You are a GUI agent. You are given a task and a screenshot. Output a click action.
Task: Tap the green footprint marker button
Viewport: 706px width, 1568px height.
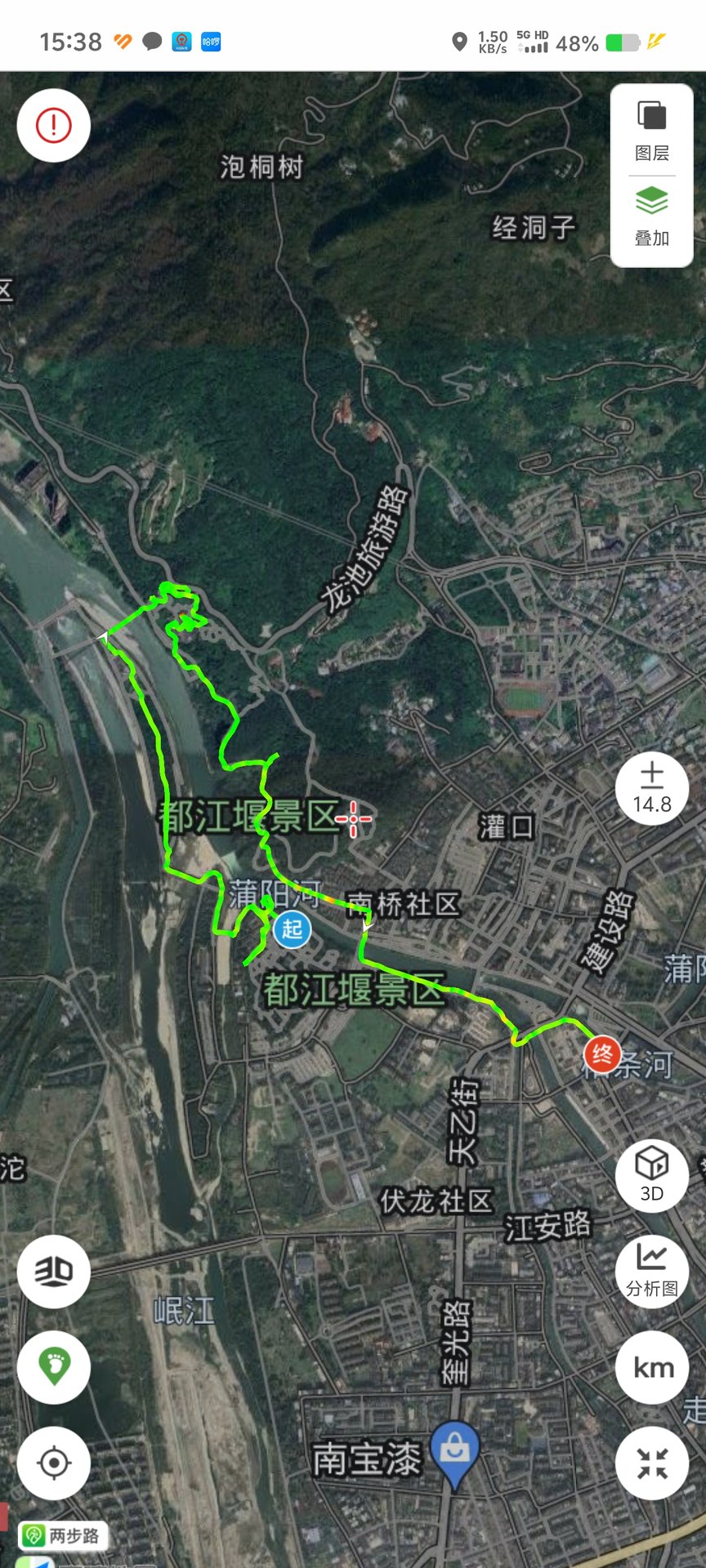(x=54, y=1367)
